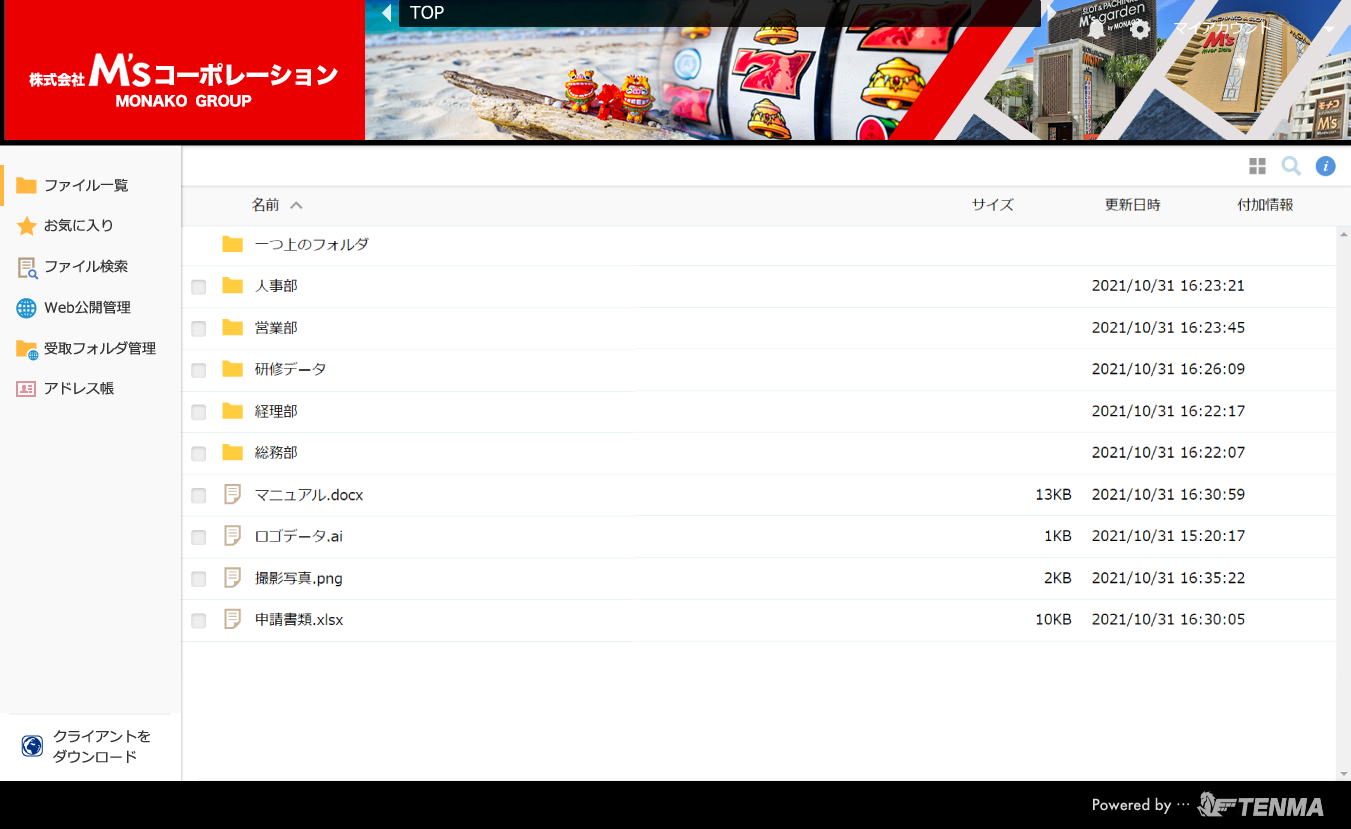Open Web公開管理
This screenshot has height=829, width=1351.
[x=87, y=308]
